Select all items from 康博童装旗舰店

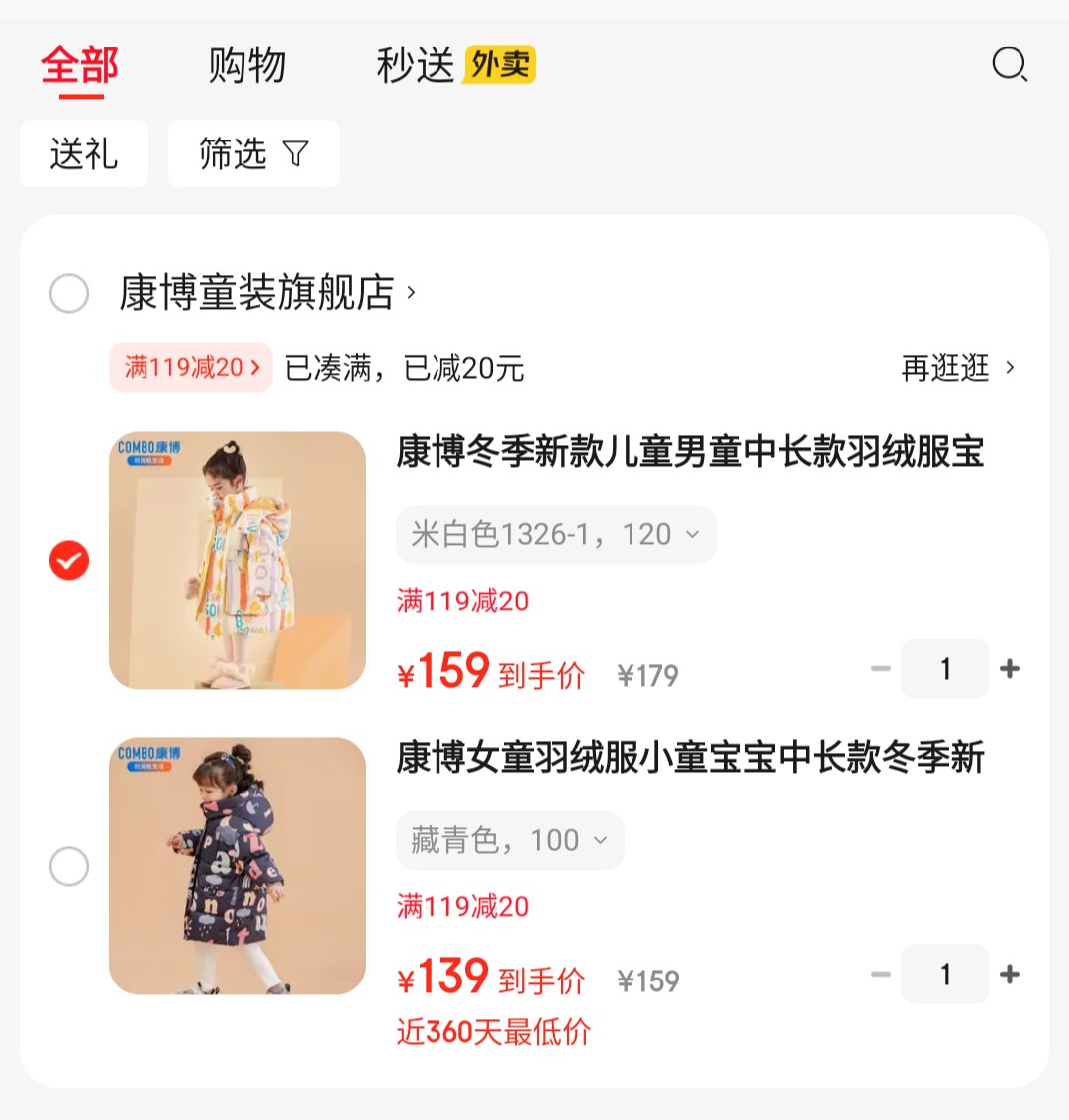tap(69, 294)
